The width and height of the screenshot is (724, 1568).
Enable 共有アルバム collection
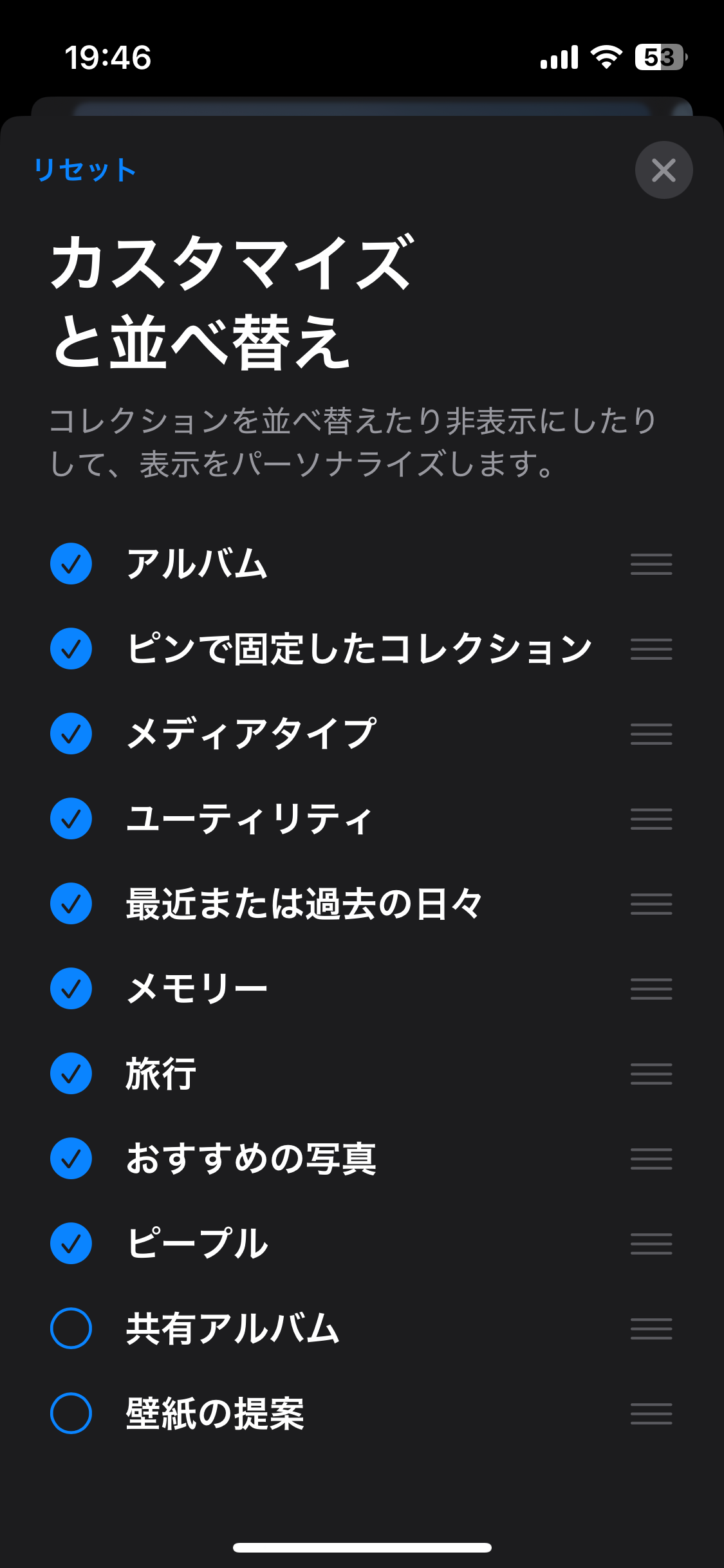pos(71,1329)
